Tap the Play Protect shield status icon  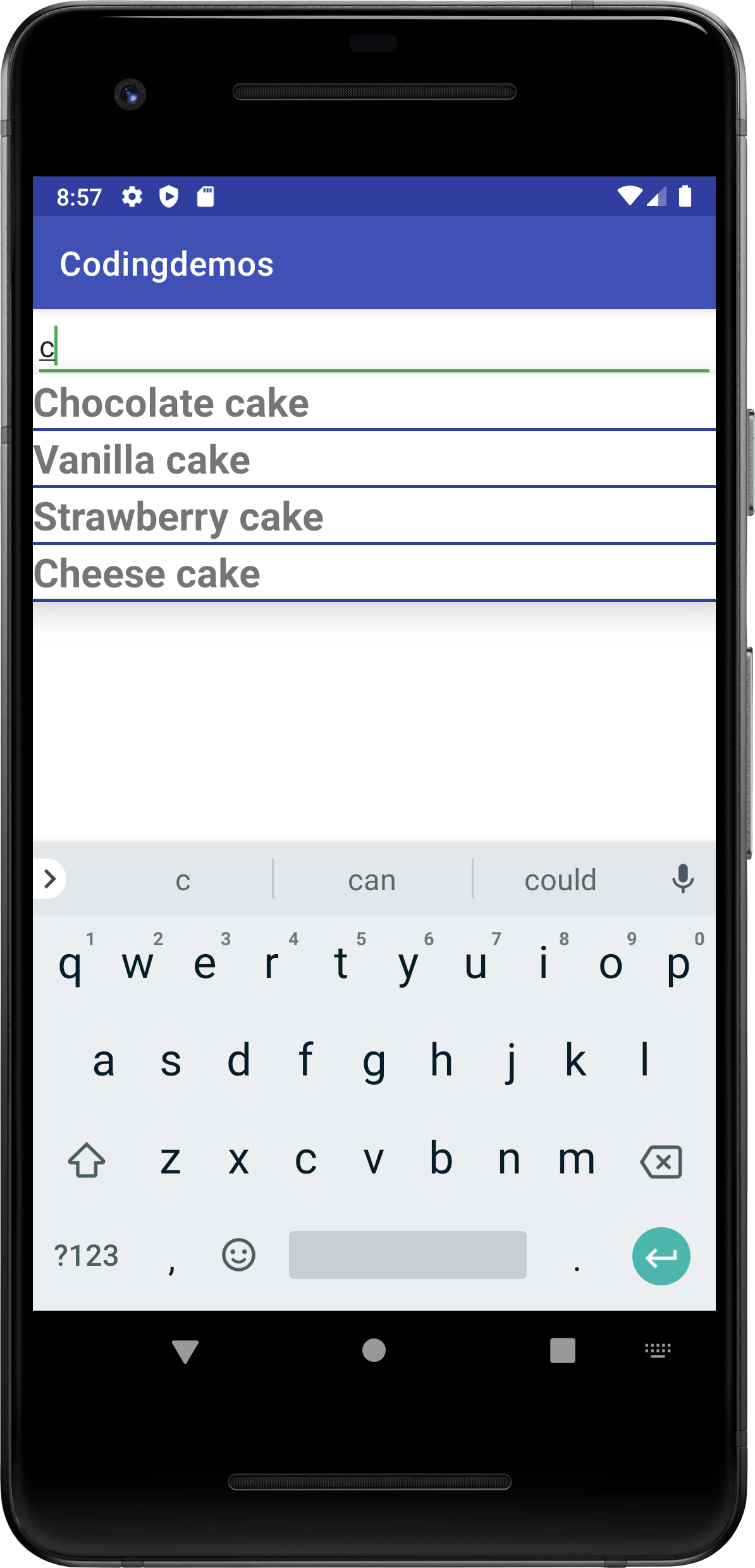coord(168,197)
